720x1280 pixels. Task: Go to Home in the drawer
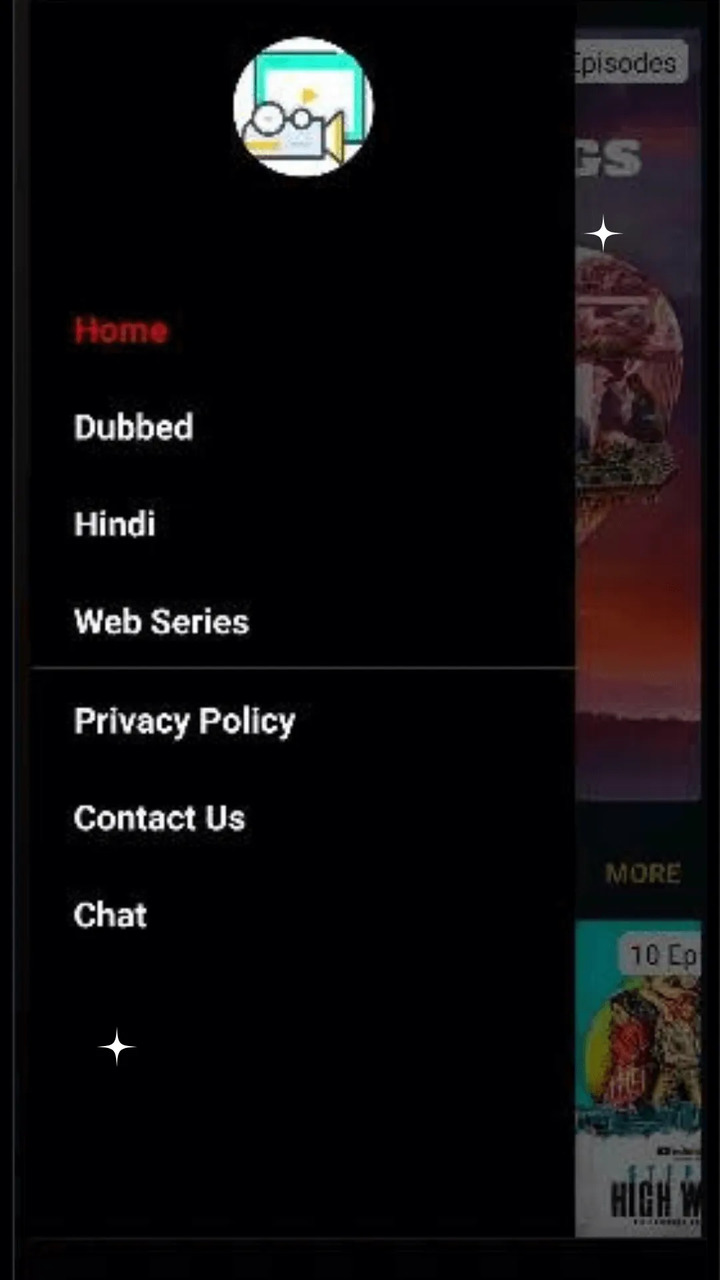coord(121,330)
